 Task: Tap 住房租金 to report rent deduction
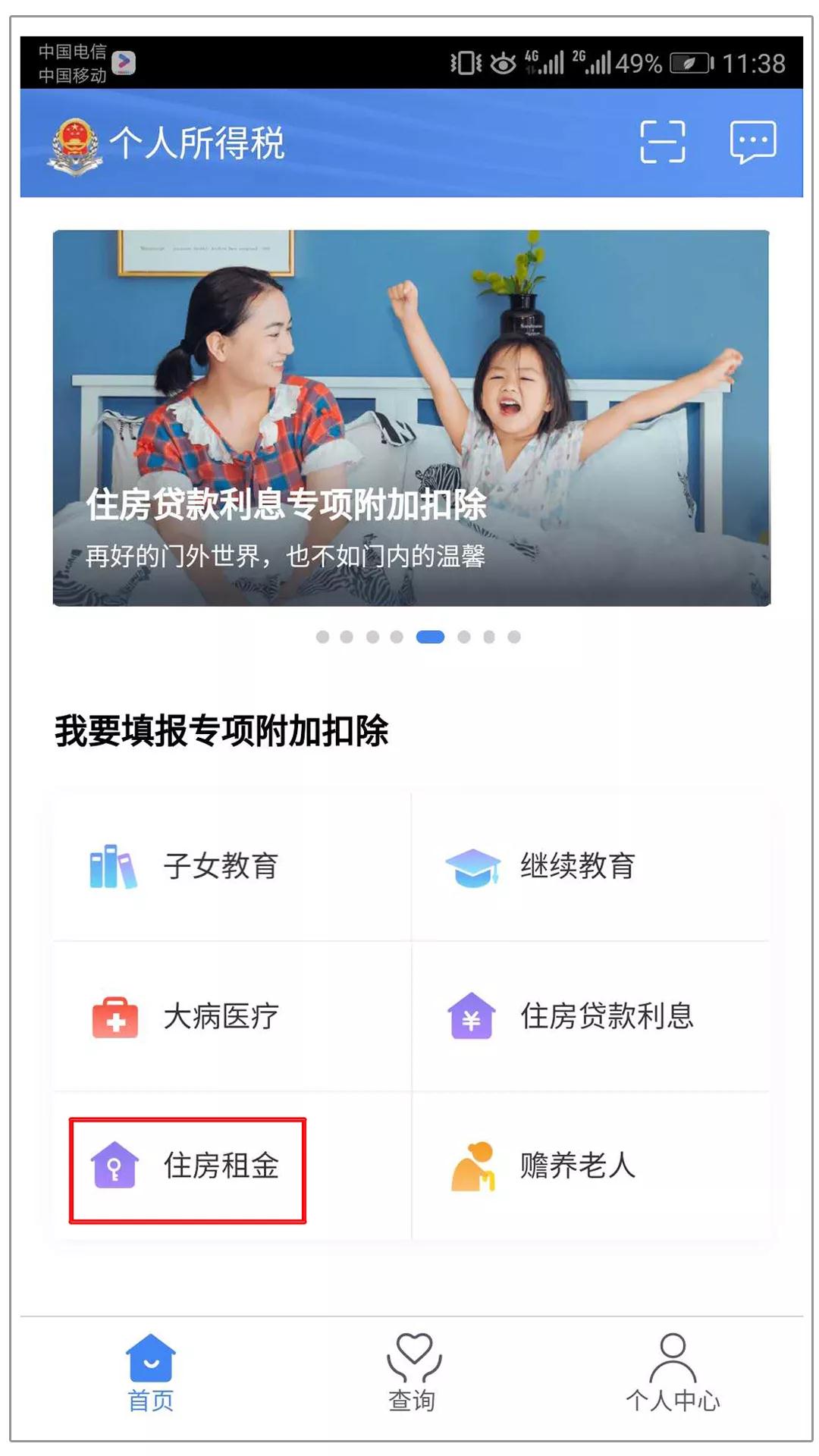point(187,1166)
